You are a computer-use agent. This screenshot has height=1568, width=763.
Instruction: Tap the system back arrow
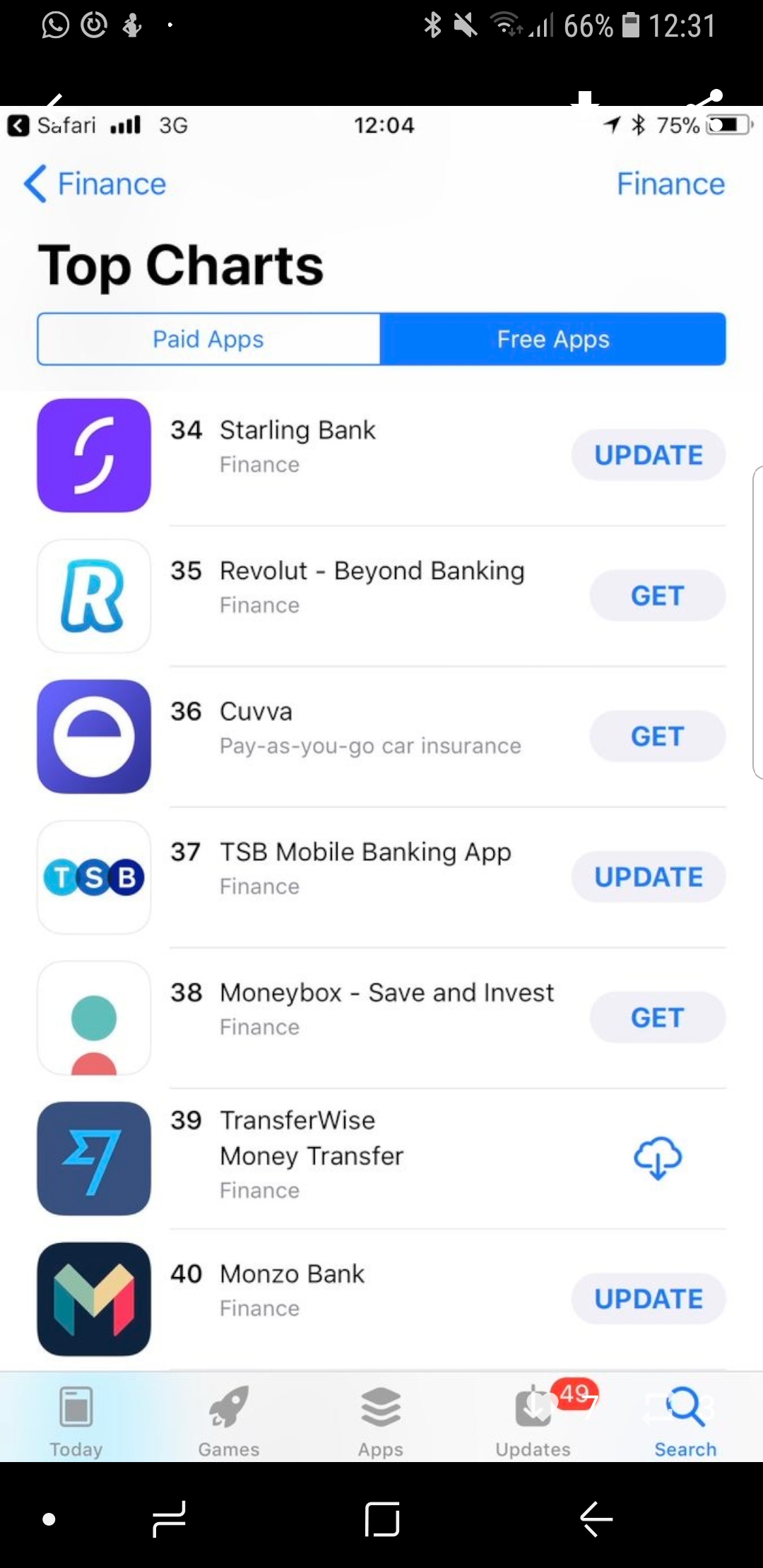(596, 1519)
